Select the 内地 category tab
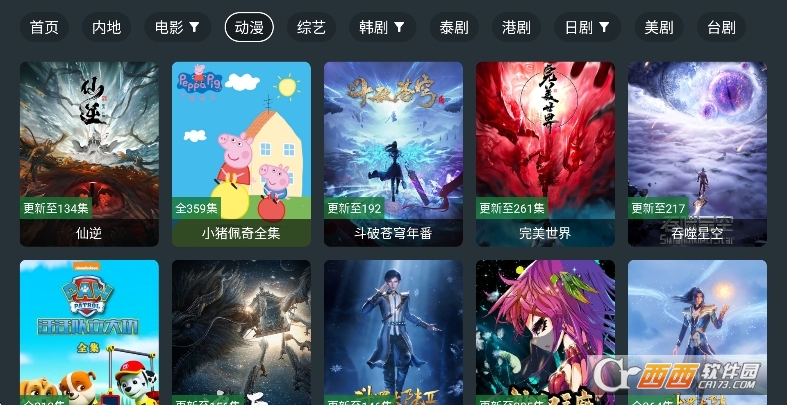787x405 pixels. pos(106,27)
